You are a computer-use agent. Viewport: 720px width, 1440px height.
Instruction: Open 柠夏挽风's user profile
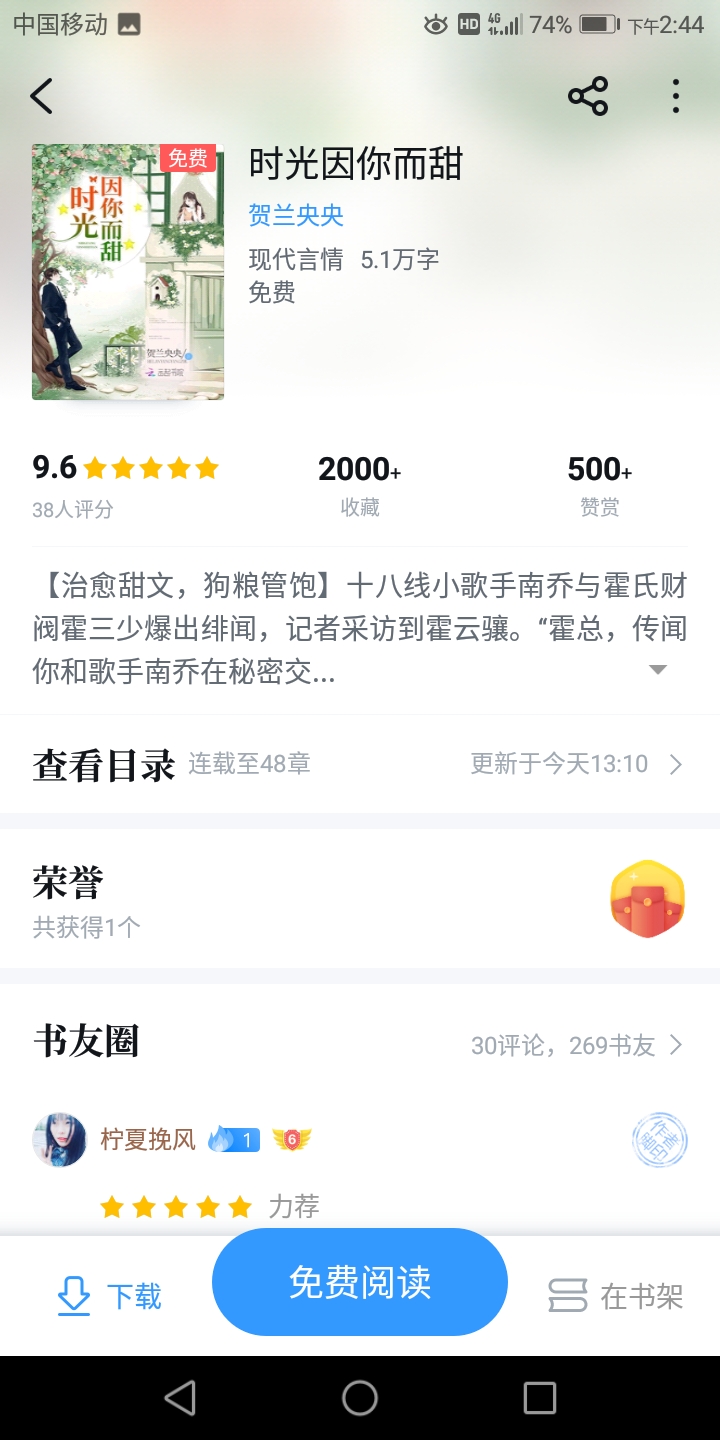coord(60,1139)
